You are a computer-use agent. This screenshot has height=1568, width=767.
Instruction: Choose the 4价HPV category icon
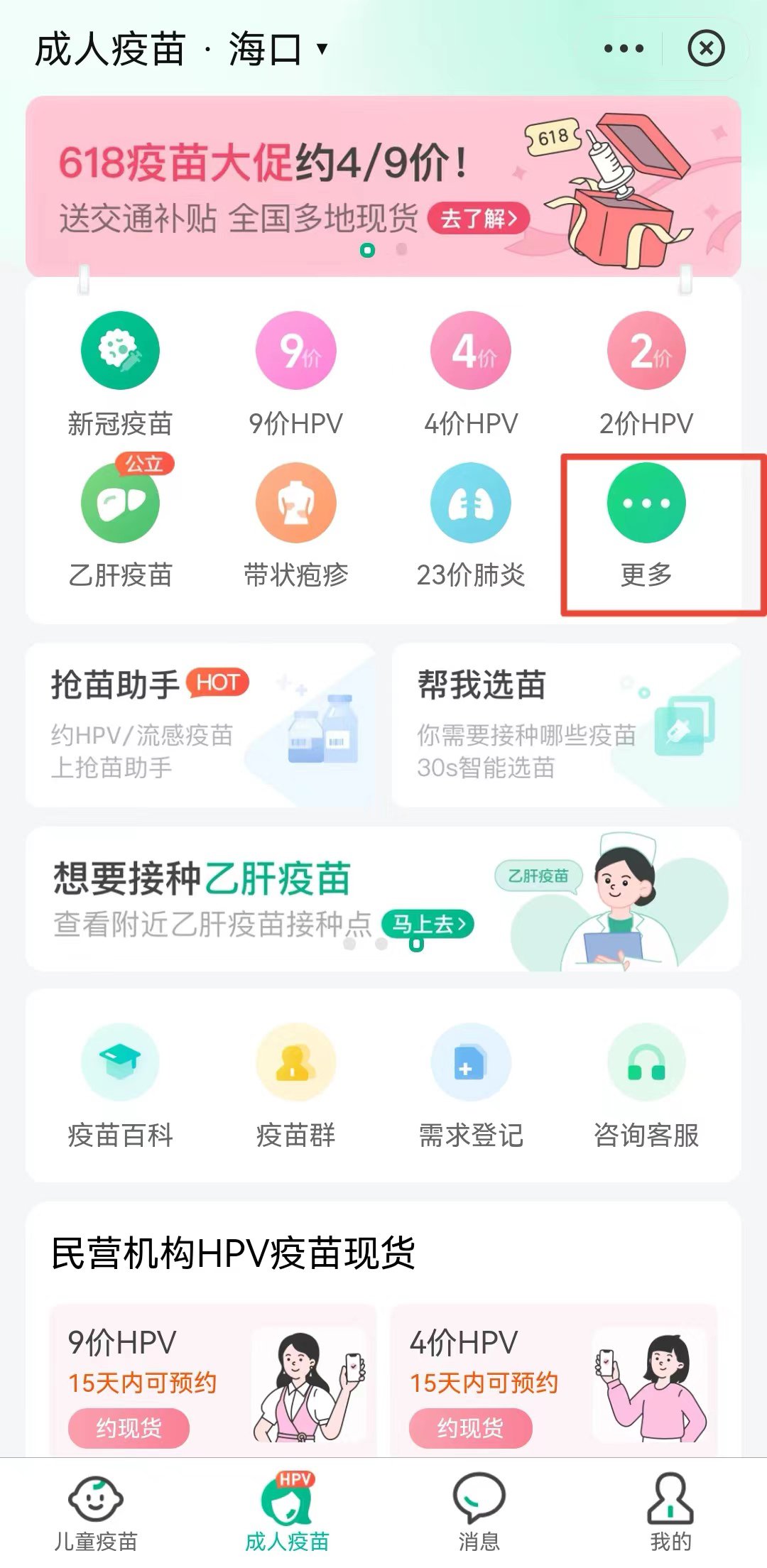pos(471,352)
